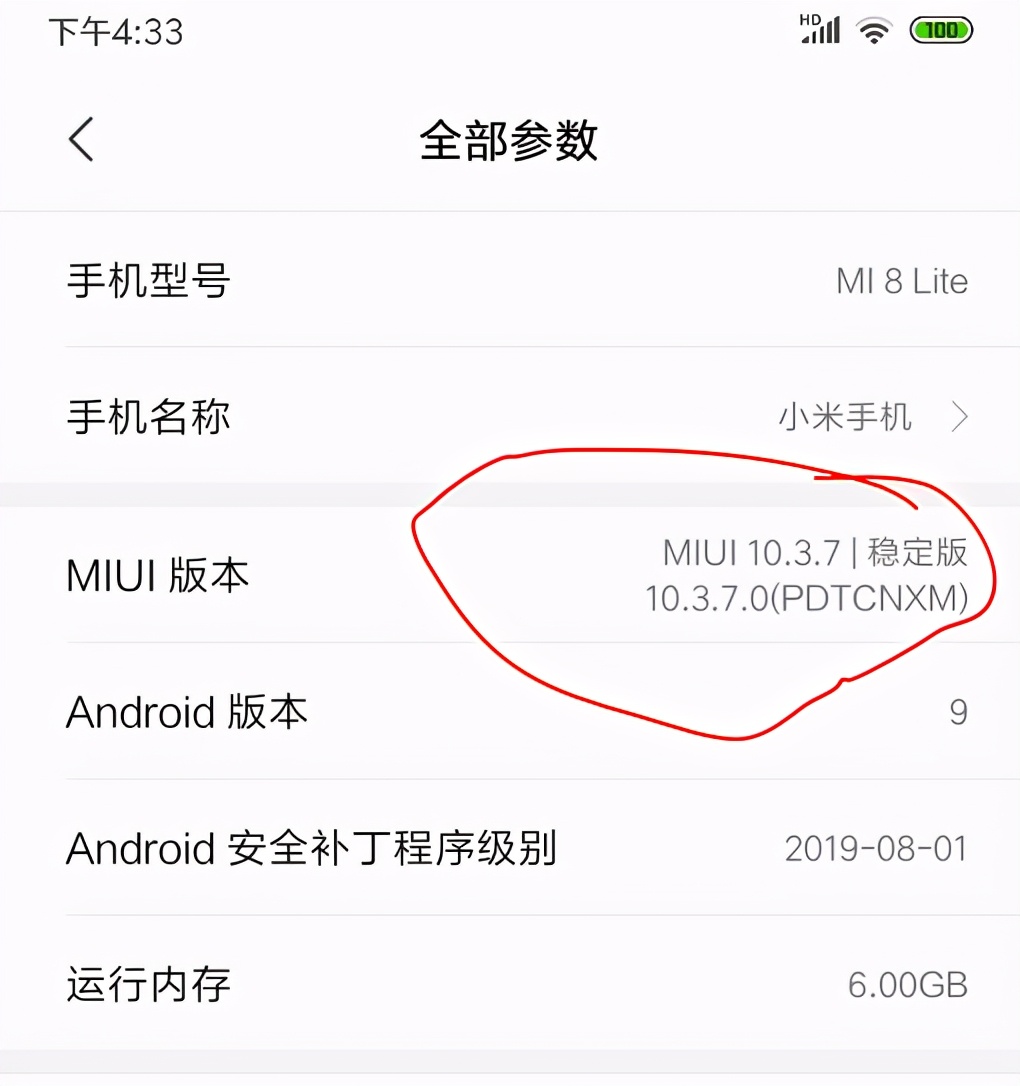
Task: Select the 手机型号 row
Action: (147, 281)
